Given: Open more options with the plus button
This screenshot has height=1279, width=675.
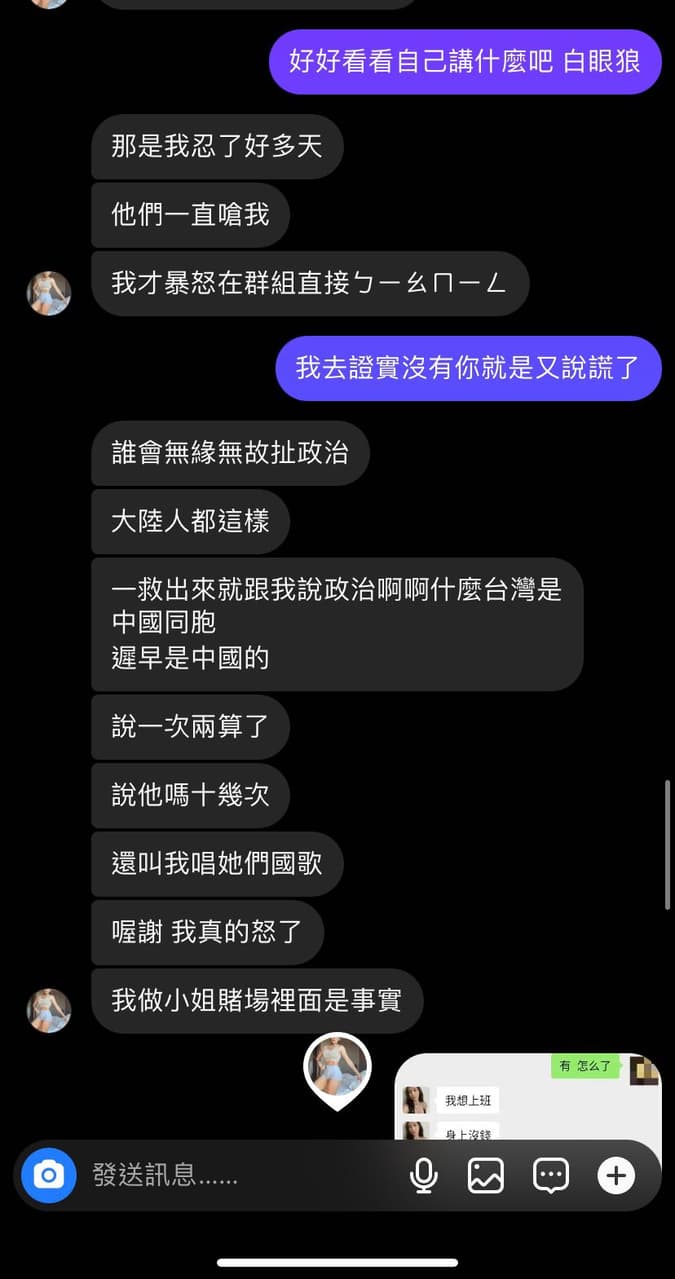Looking at the screenshot, I should point(616,1175).
